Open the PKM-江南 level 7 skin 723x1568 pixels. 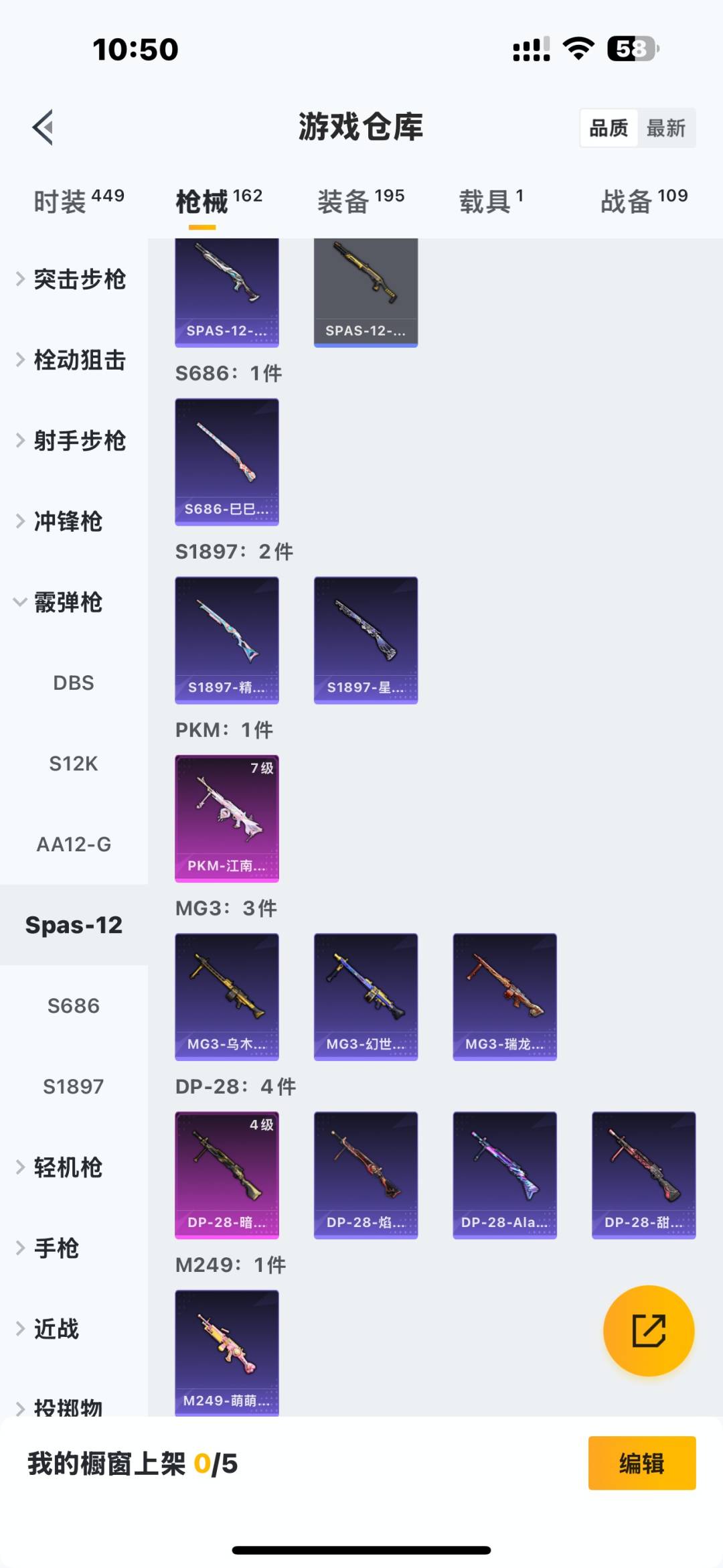227,817
